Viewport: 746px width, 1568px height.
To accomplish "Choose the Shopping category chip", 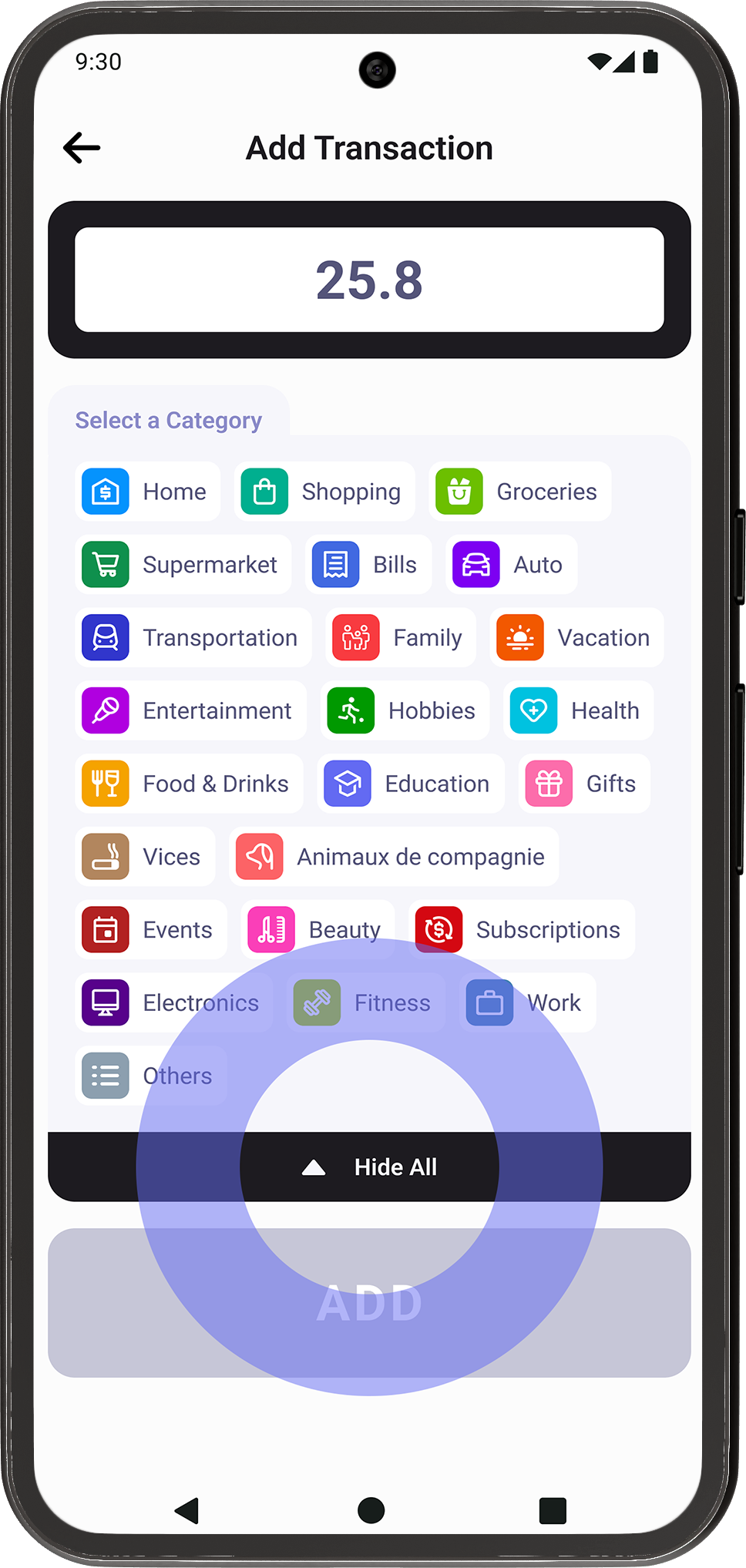I will [324, 492].
